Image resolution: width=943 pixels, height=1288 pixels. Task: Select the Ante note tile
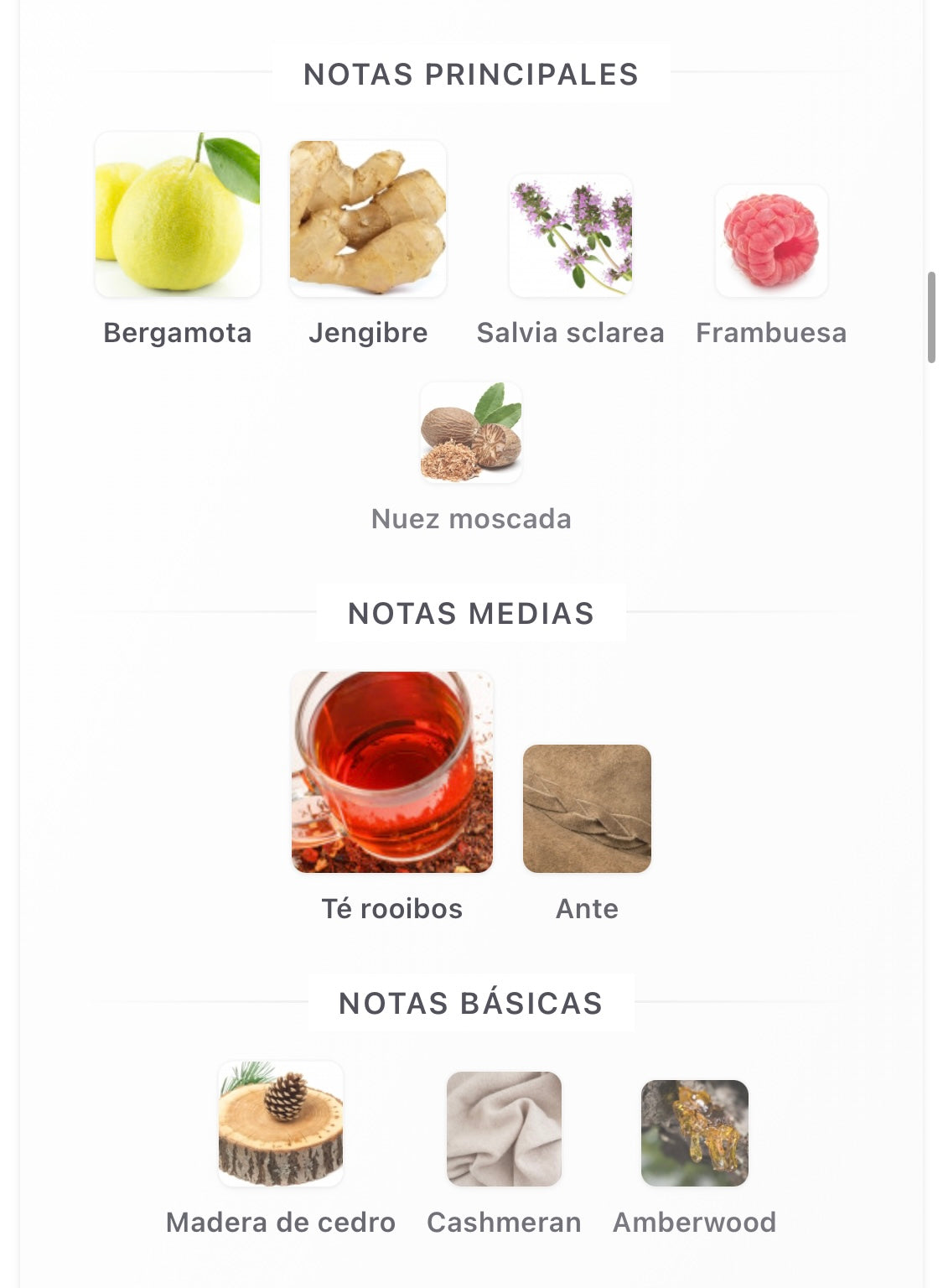coord(587,809)
